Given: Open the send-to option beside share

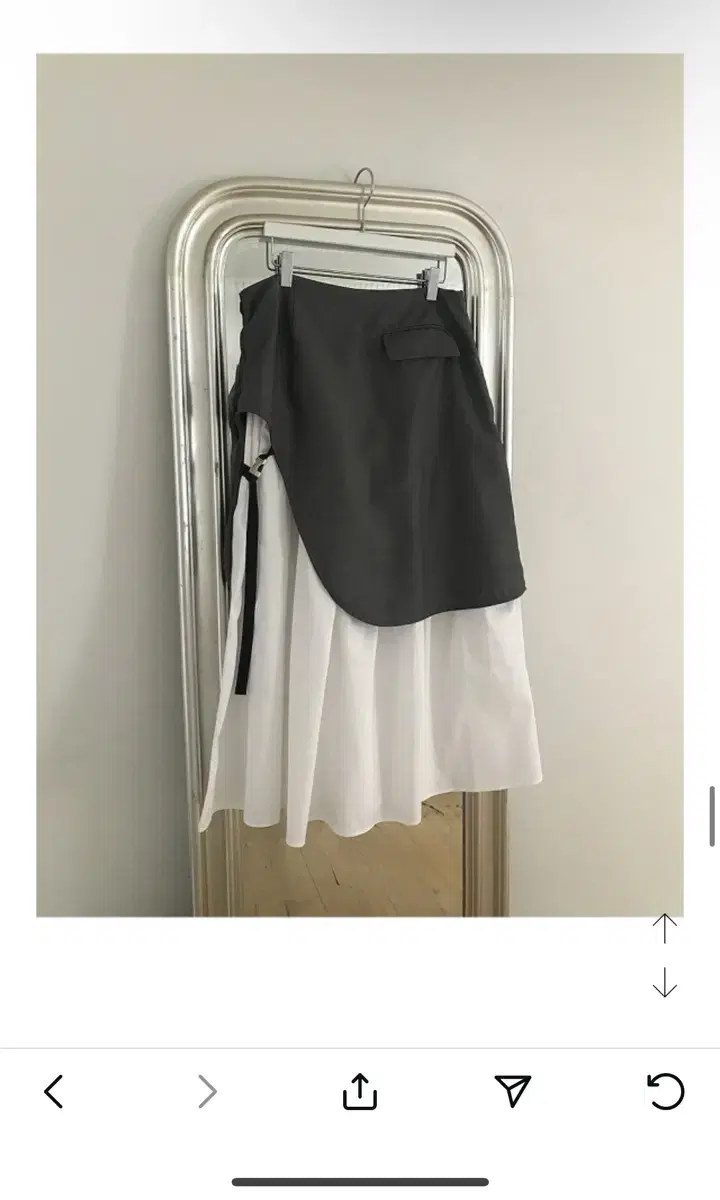Looking at the screenshot, I should point(512,1090).
